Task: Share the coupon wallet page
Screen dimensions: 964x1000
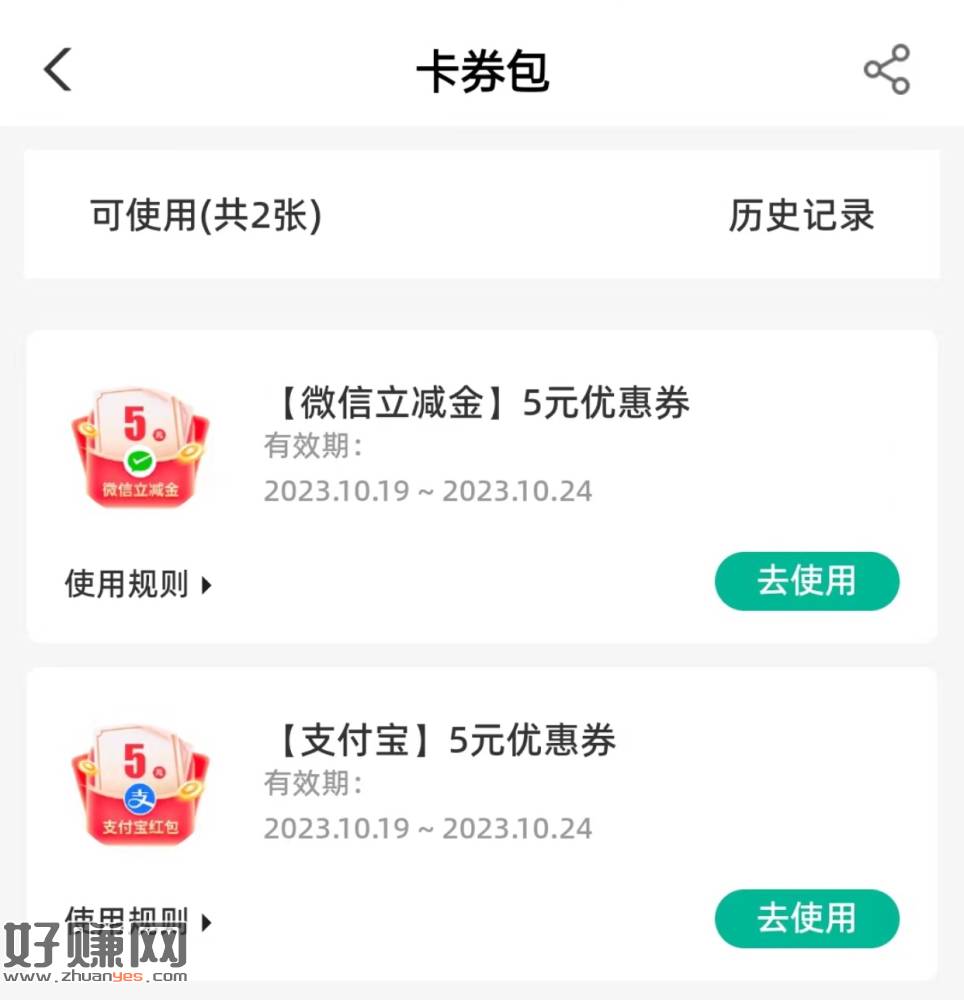Action: click(x=886, y=70)
